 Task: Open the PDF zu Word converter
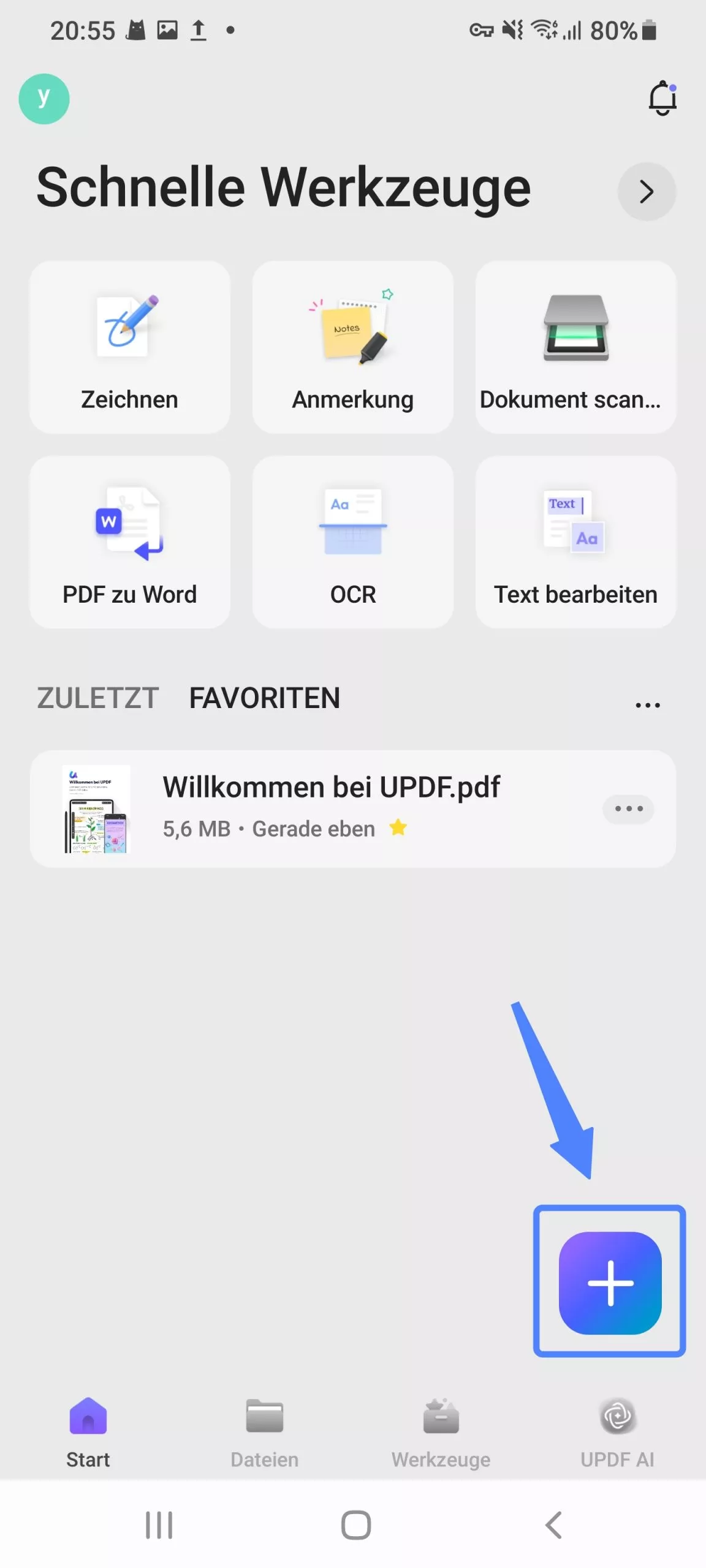point(129,541)
